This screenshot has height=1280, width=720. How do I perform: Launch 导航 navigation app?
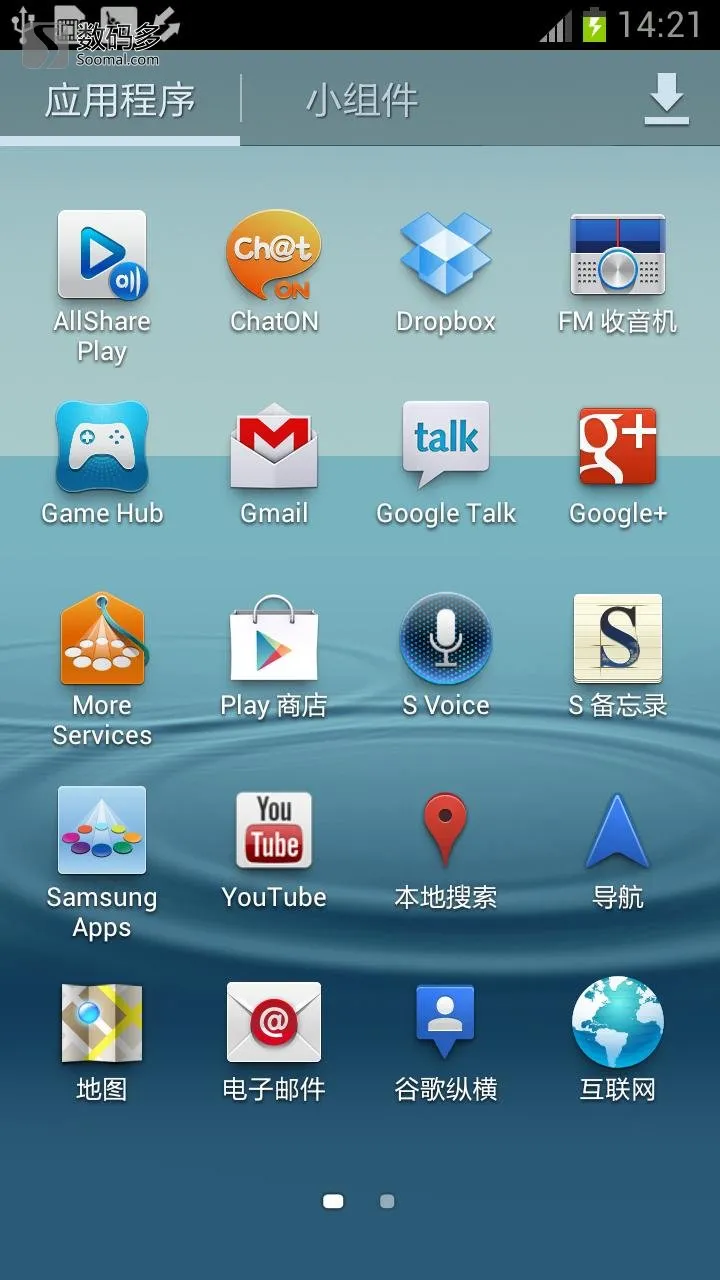pyautogui.click(x=617, y=832)
